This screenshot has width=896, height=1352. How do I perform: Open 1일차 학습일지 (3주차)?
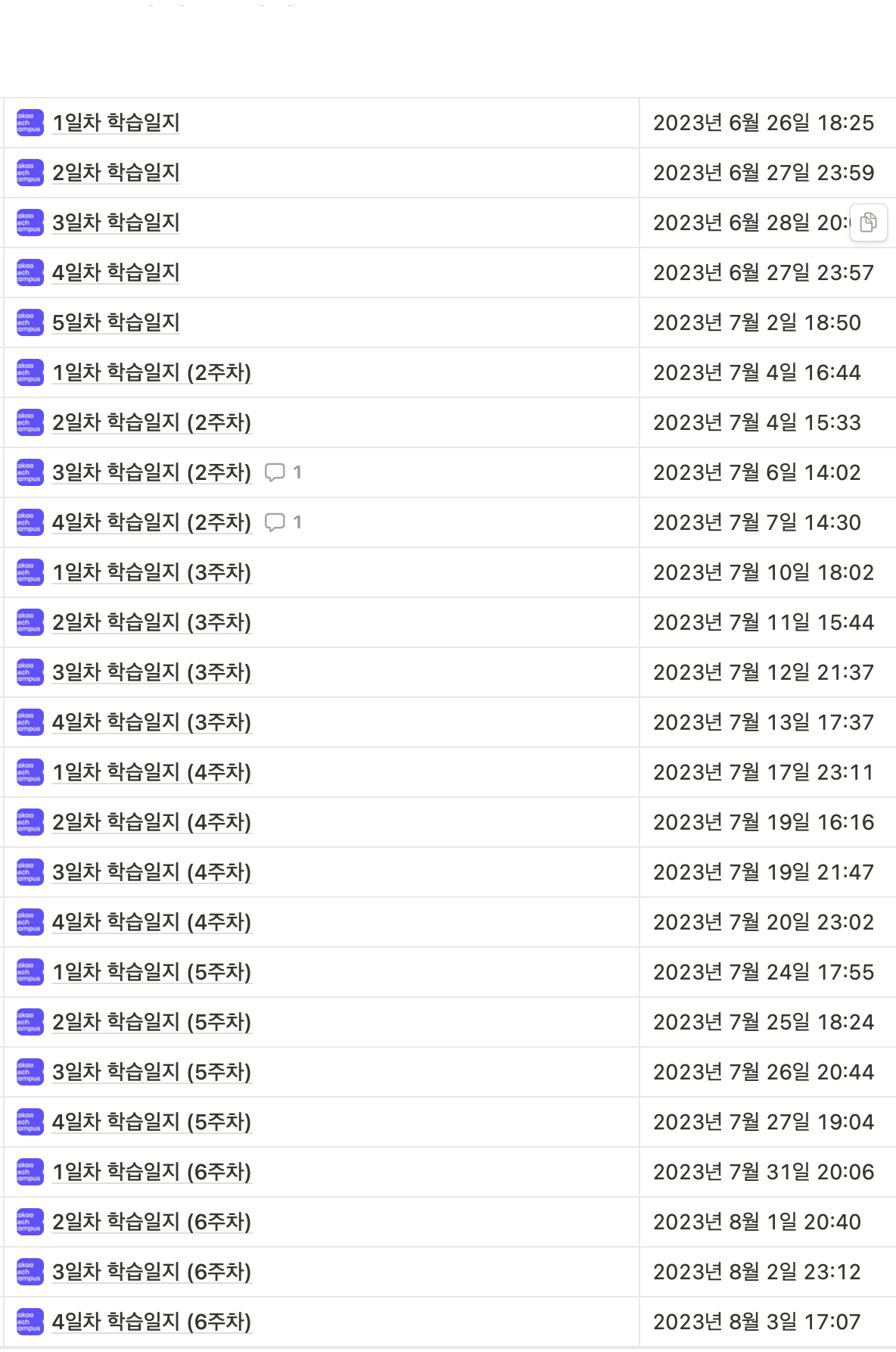click(151, 572)
